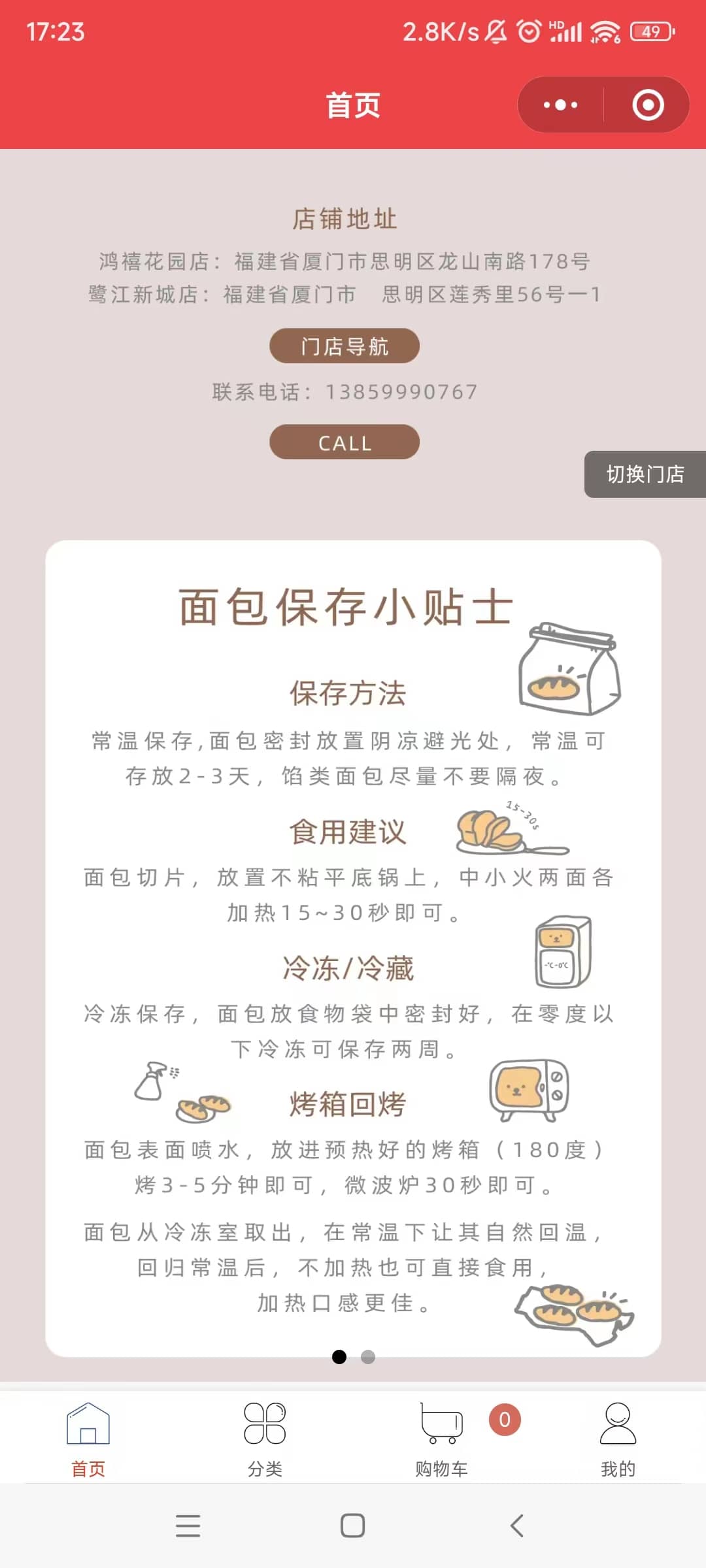Open the system recent apps menu
Viewport: 706px width, 1568px height.
[x=188, y=1526]
